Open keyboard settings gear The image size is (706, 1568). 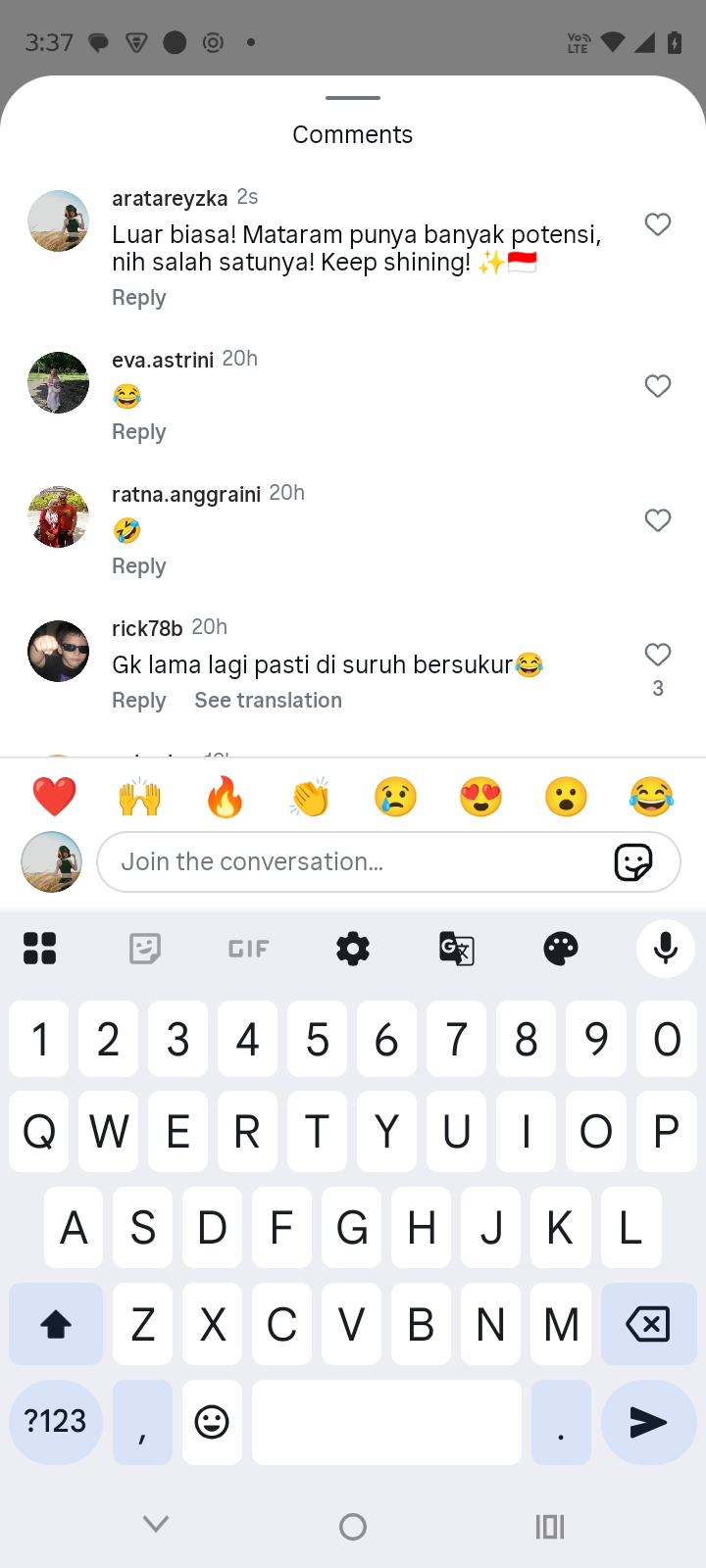point(353,949)
